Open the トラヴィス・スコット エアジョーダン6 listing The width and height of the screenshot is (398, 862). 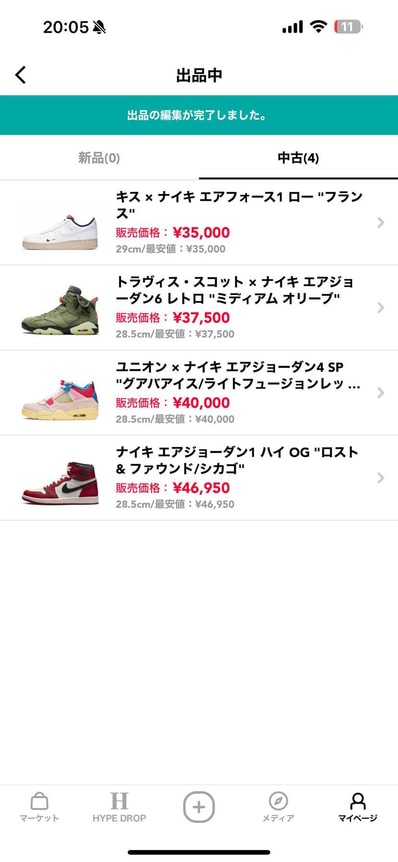(199, 308)
